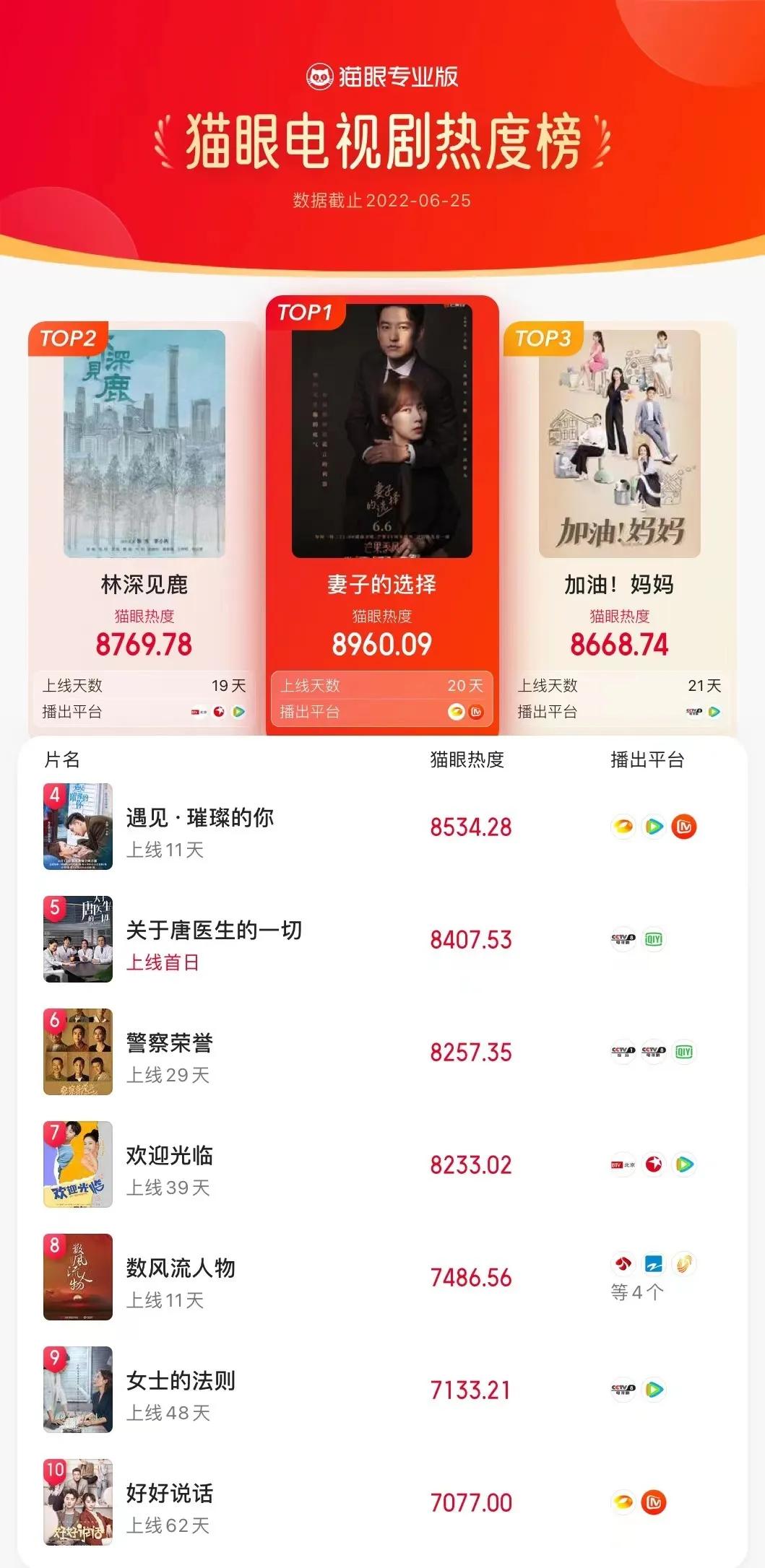Select the CCTV-1 icon for 警察荣誉
Image resolution: width=765 pixels, height=1568 pixels.
point(623,1051)
